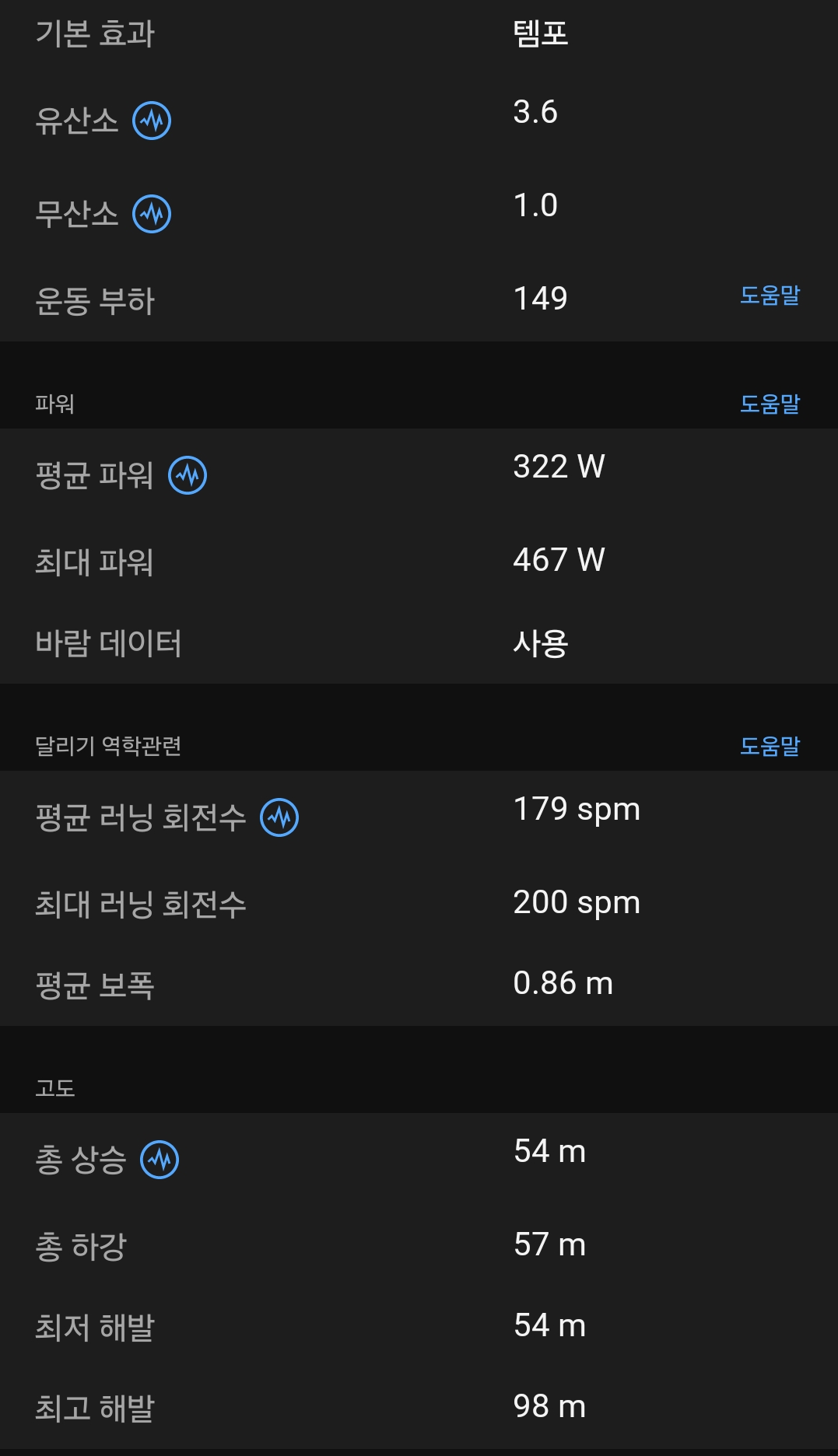Image resolution: width=838 pixels, height=1456 pixels.
Task: Tap chart icon beside 평균 러닝 회전수
Action: click(279, 817)
